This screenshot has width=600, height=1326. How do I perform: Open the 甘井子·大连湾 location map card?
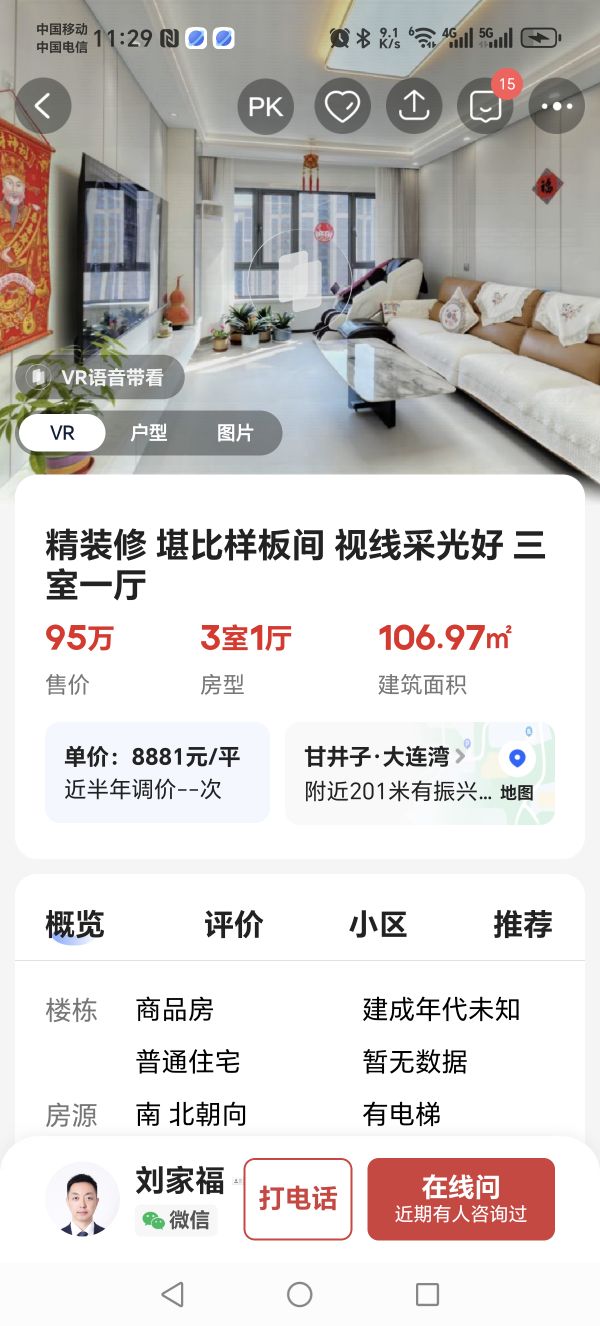(420, 772)
